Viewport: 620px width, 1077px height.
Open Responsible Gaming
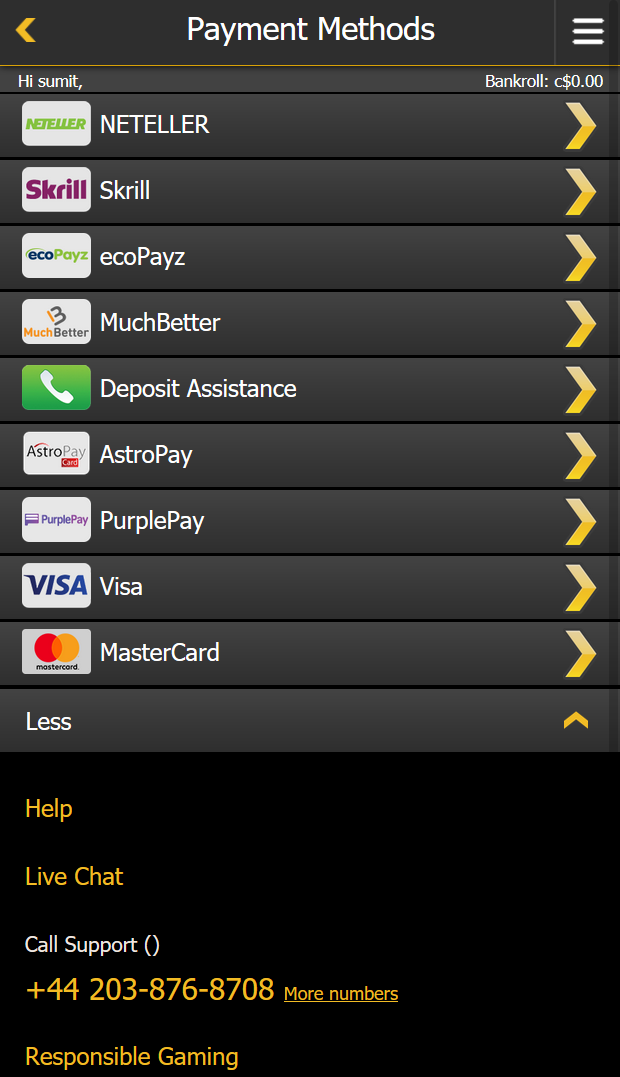point(132,1056)
